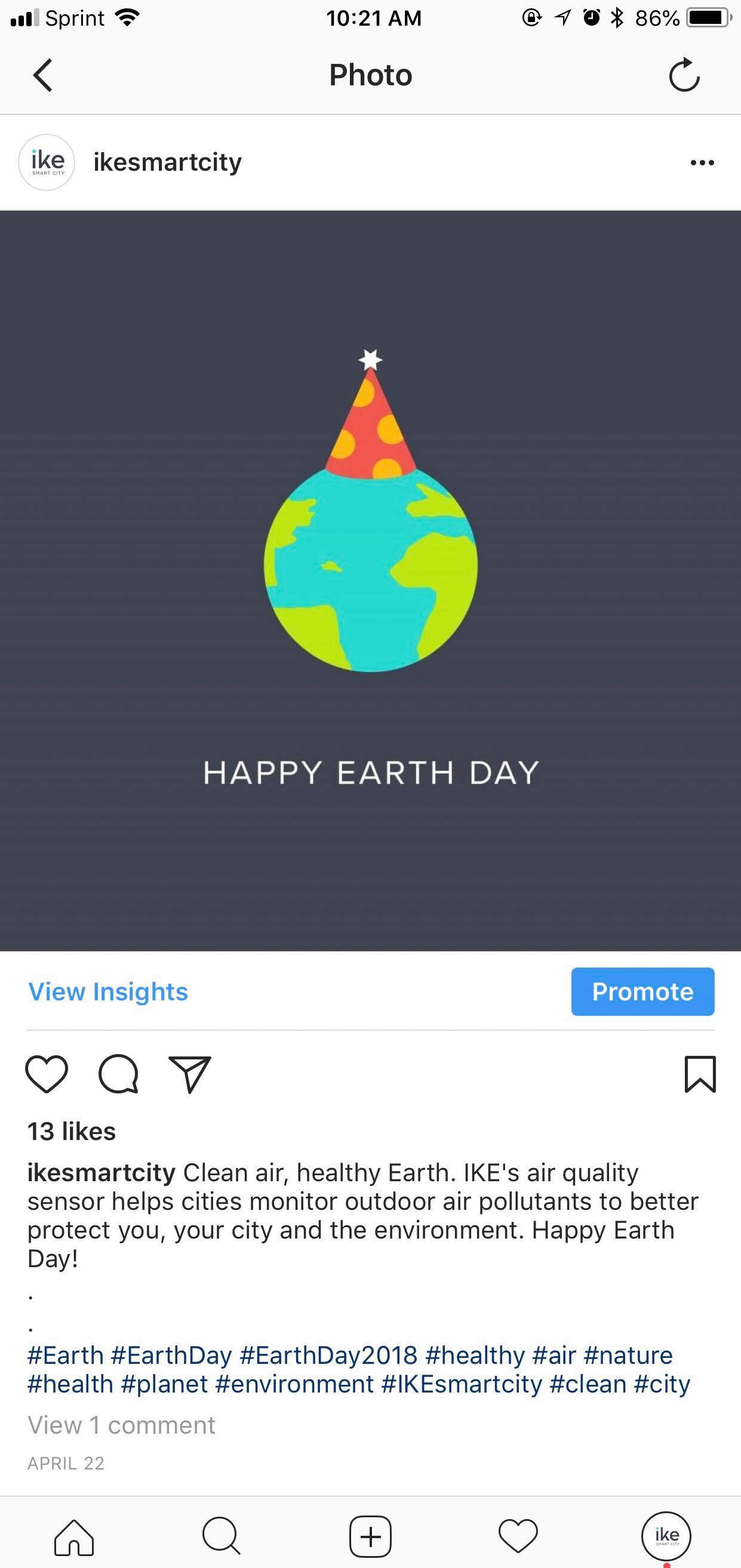741x1568 pixels.
Task: Tap View Insights for this post
Action: (109, 991)
